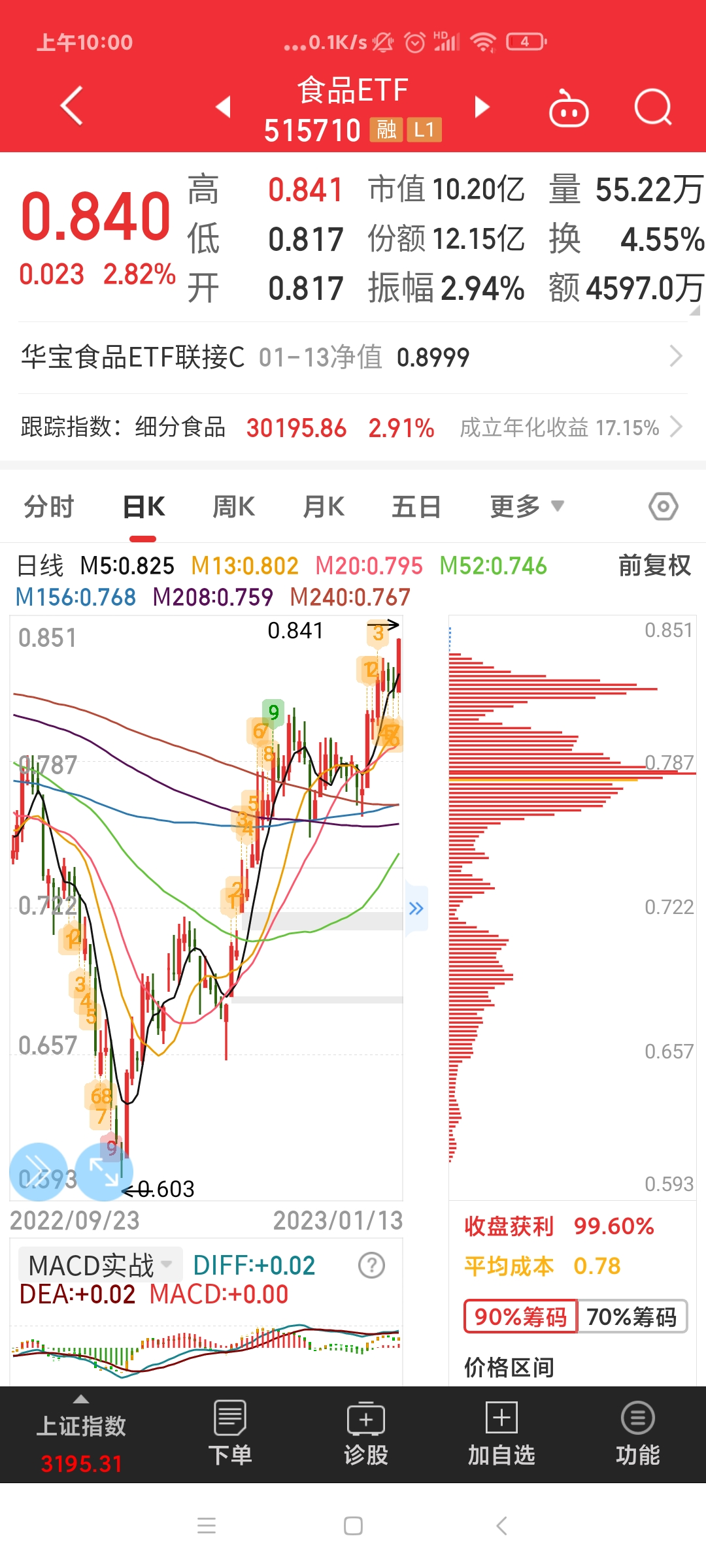The height and width of the screenshot is (1568, 706).
Task: Open the AI assistant robot icon
Action: click(x=568, y=110)
